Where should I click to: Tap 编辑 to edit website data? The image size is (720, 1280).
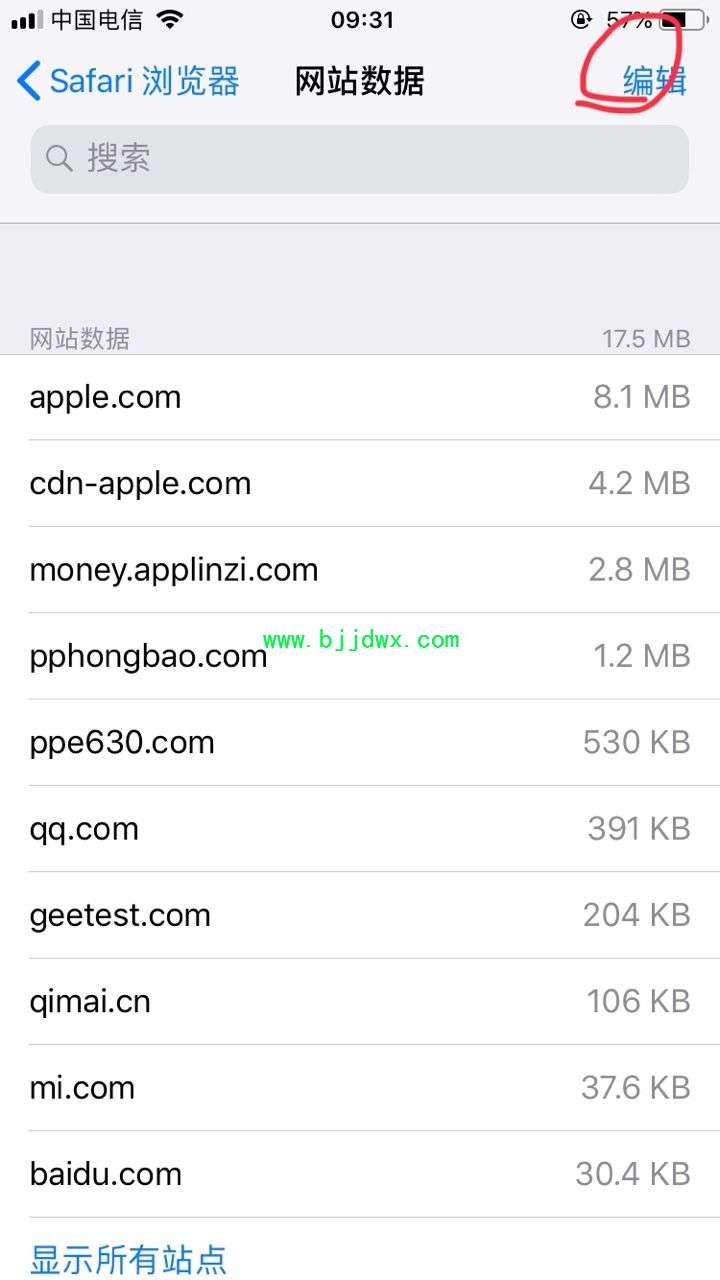click(x=655, y=81)
